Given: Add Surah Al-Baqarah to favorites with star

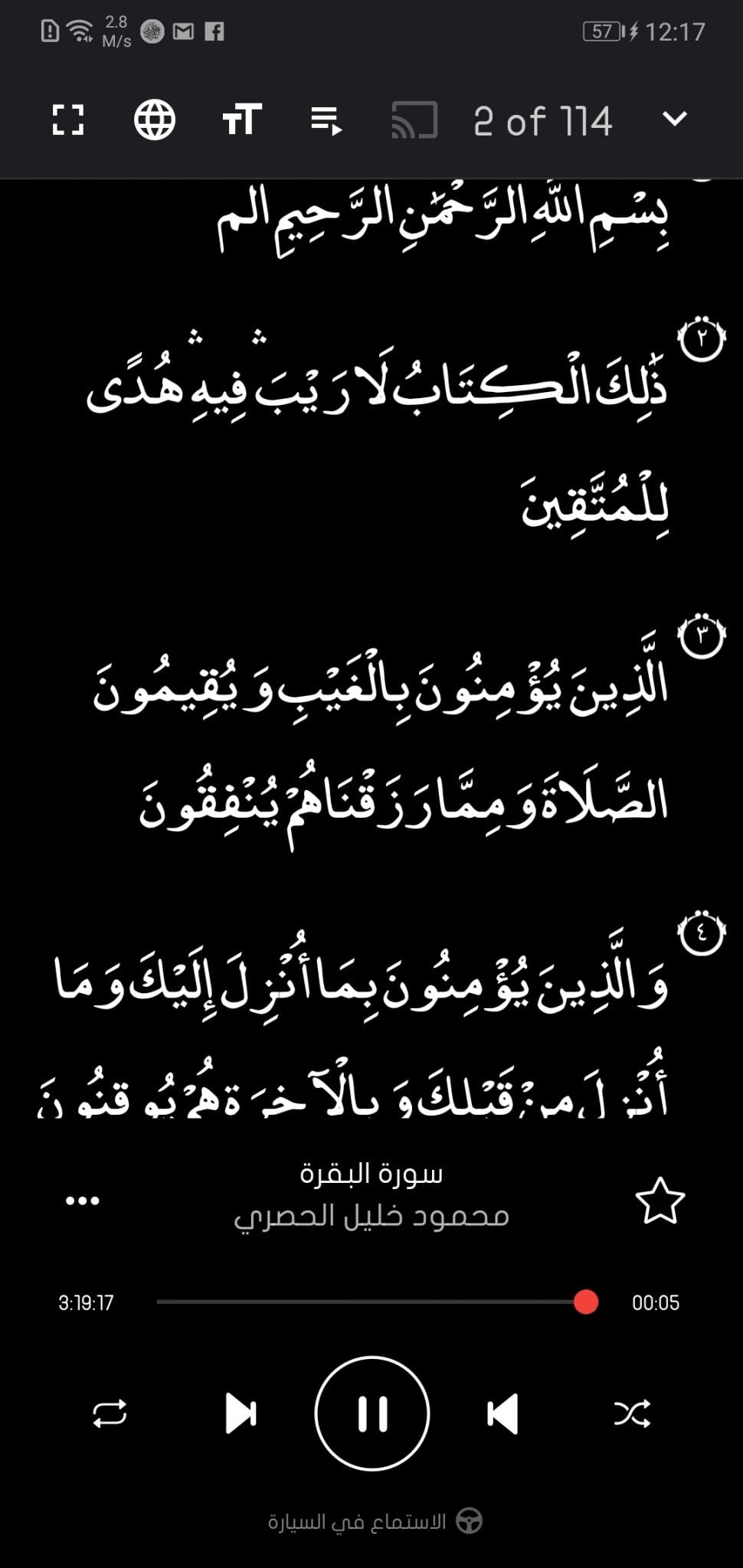Looking at the screenshot, I should click(x=660, y=1200).
